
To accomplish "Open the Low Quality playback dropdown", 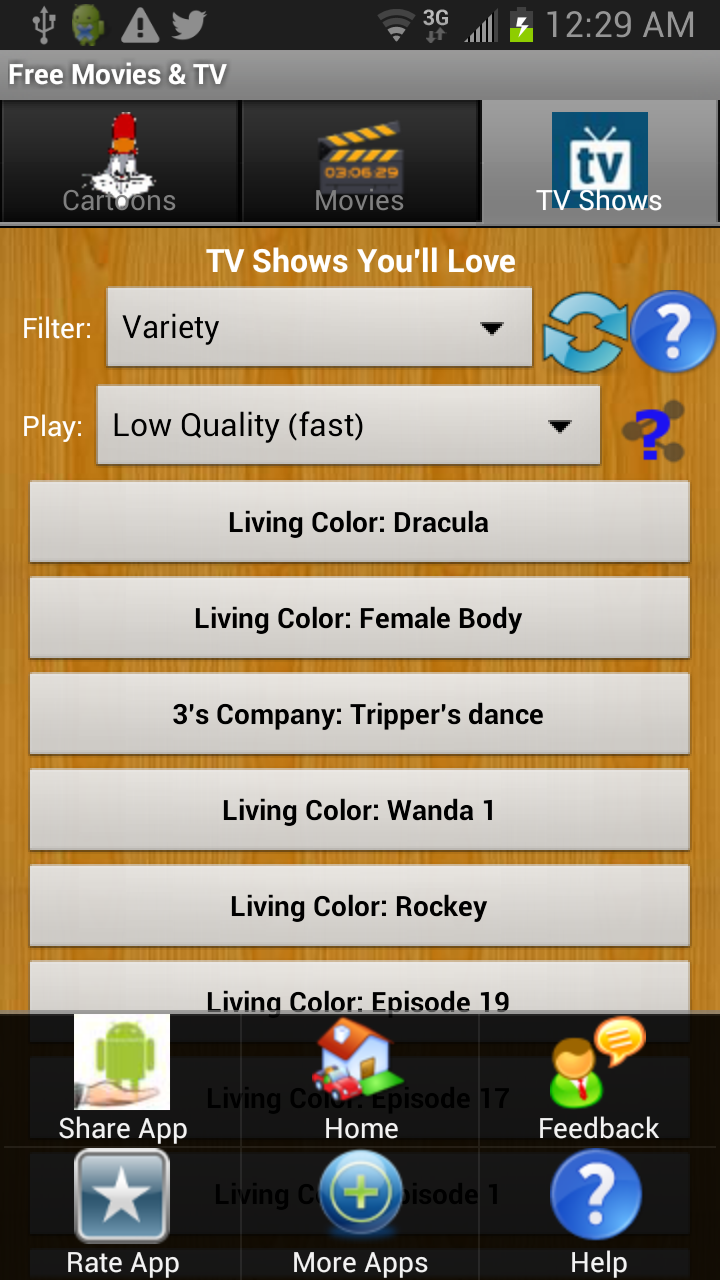I will pos(348,426).
